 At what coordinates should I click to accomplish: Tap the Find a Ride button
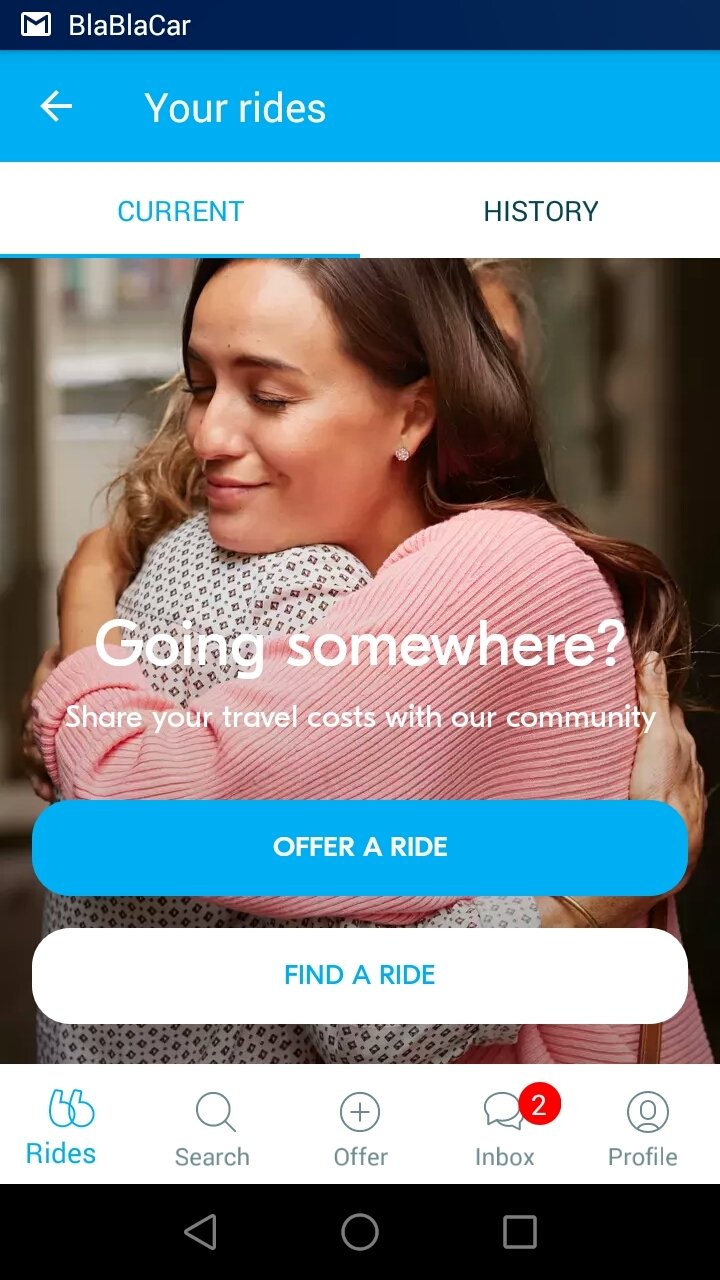tap(360, 975)
